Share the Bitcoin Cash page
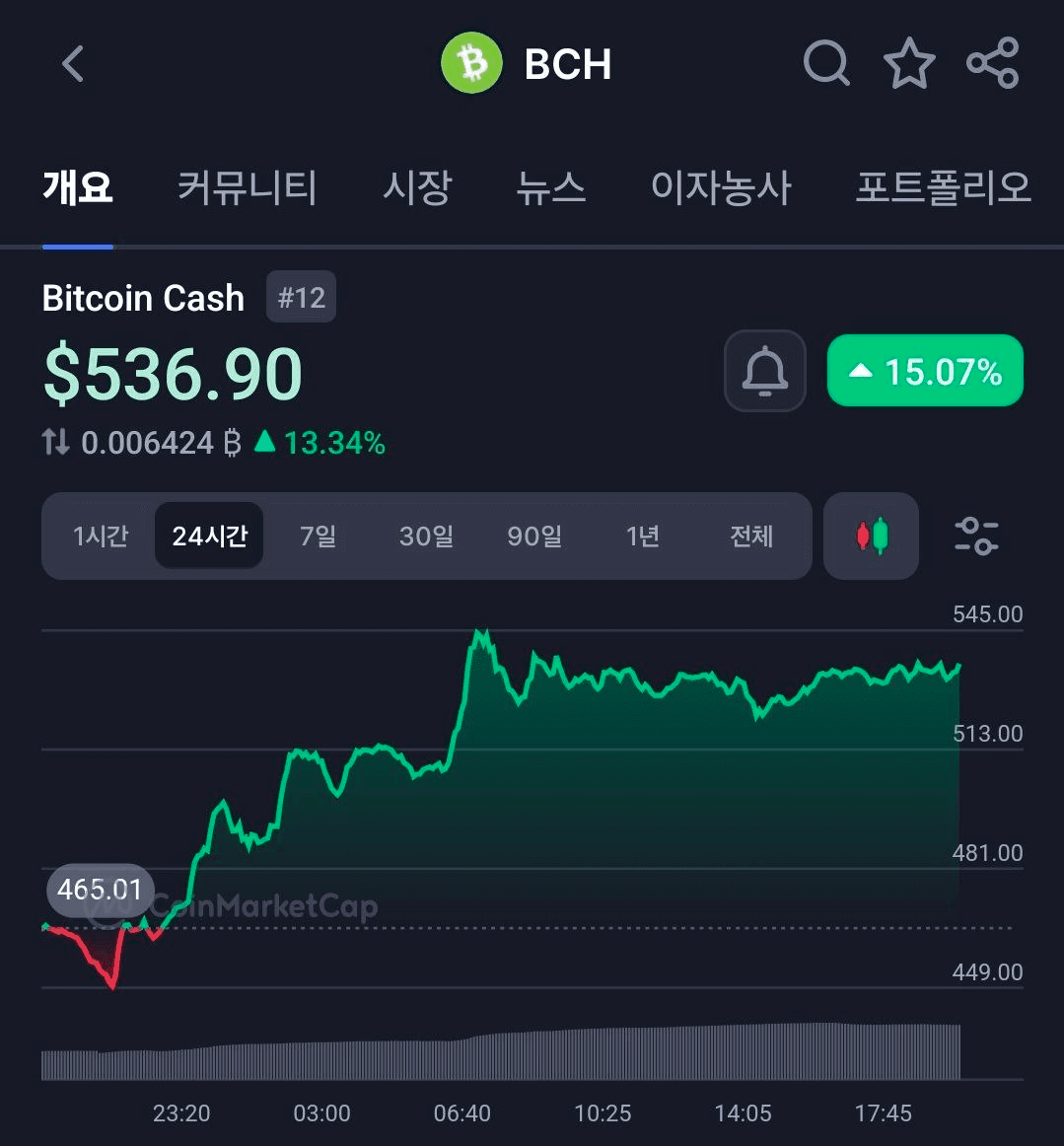 992,63
